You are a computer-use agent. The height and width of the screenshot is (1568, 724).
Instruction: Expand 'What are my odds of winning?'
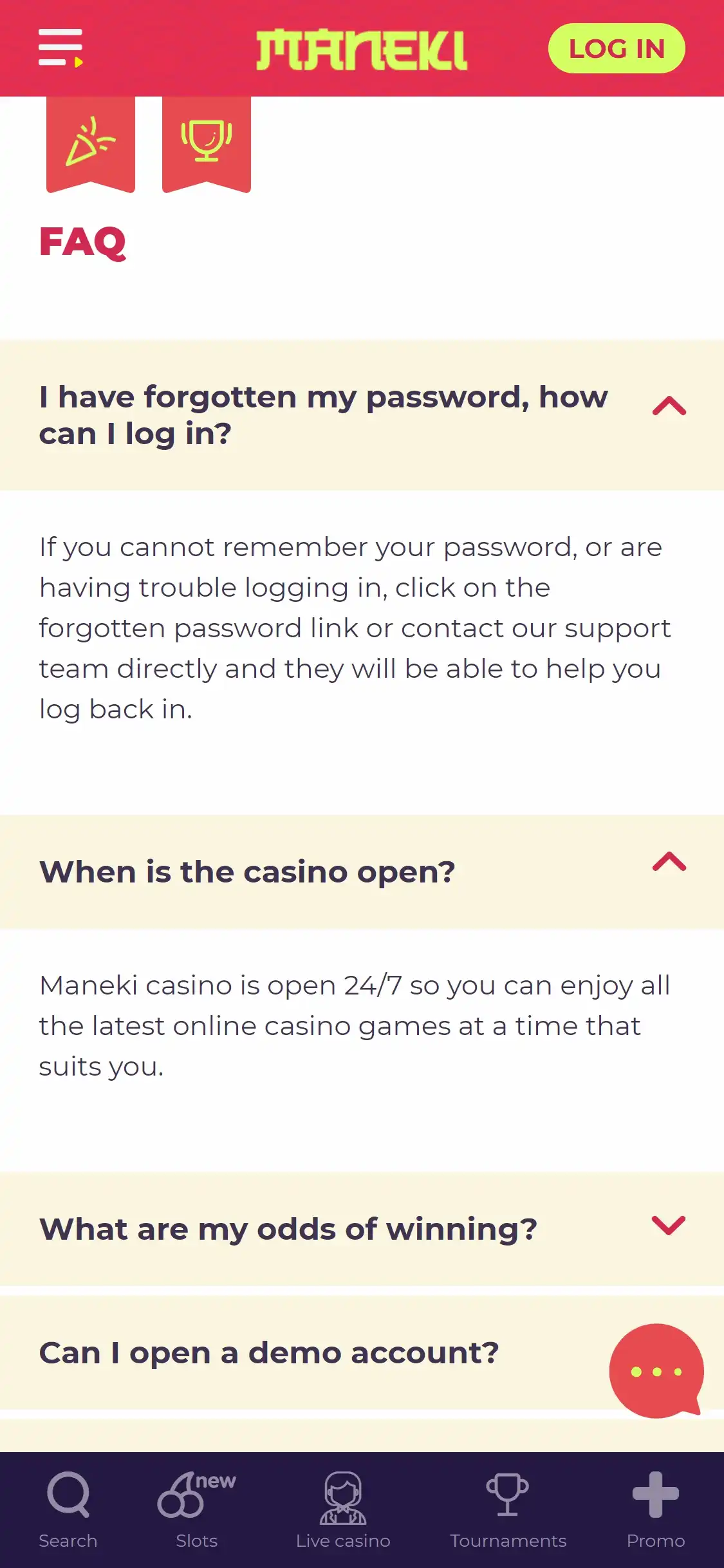click(x=669, y=1225)
